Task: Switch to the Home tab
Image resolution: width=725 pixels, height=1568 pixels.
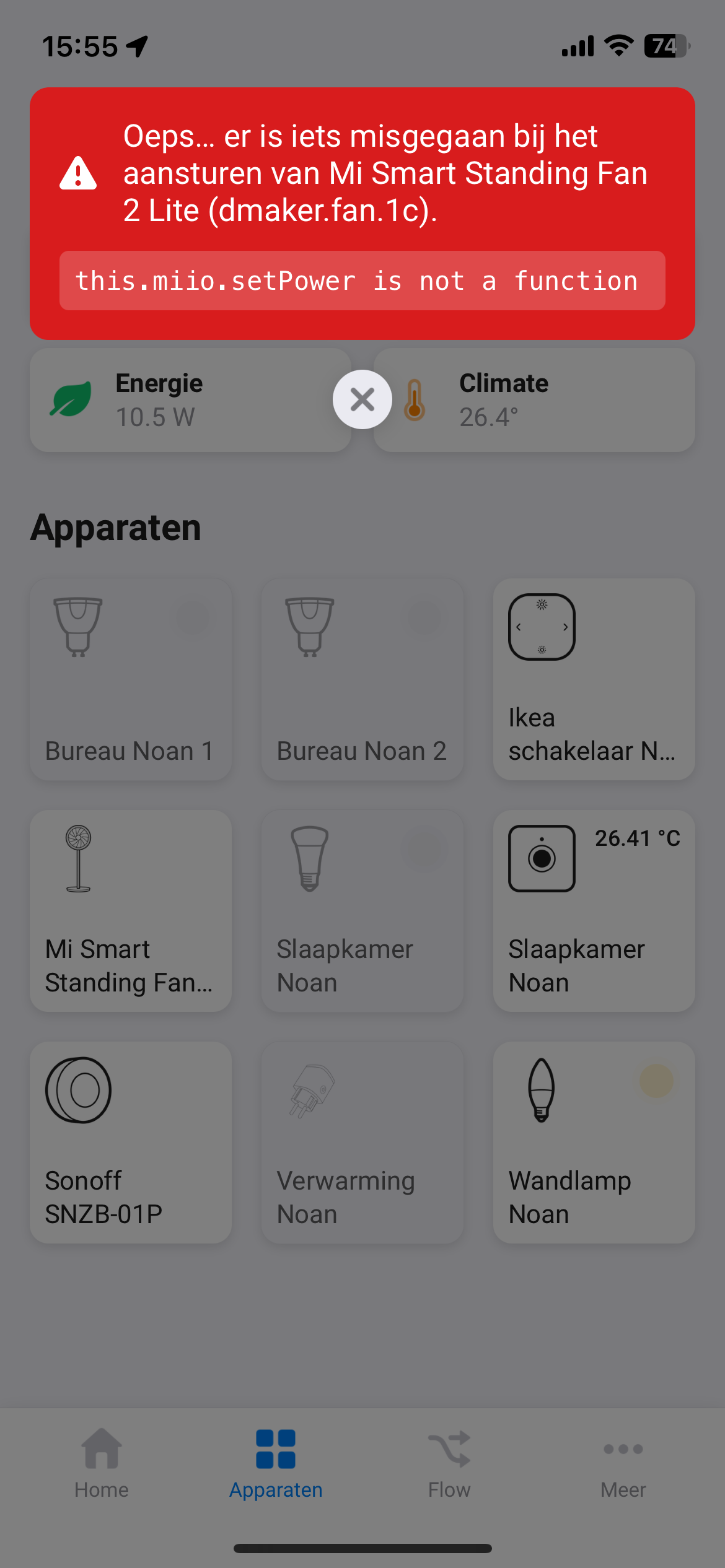Action: pyautogui.click(x=102, y=1463)
